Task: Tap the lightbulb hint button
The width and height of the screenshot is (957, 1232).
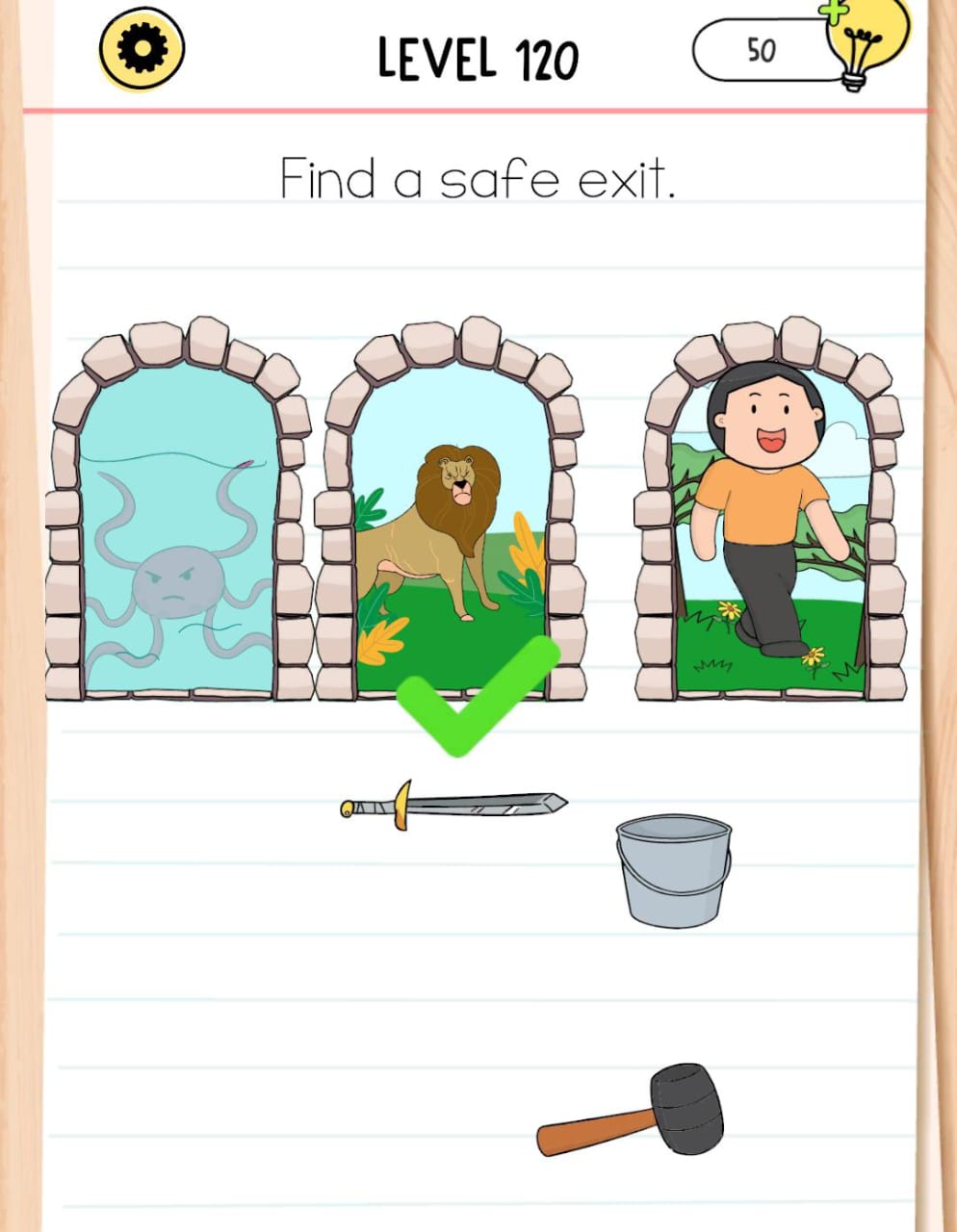Action: (x=864, y=43)
